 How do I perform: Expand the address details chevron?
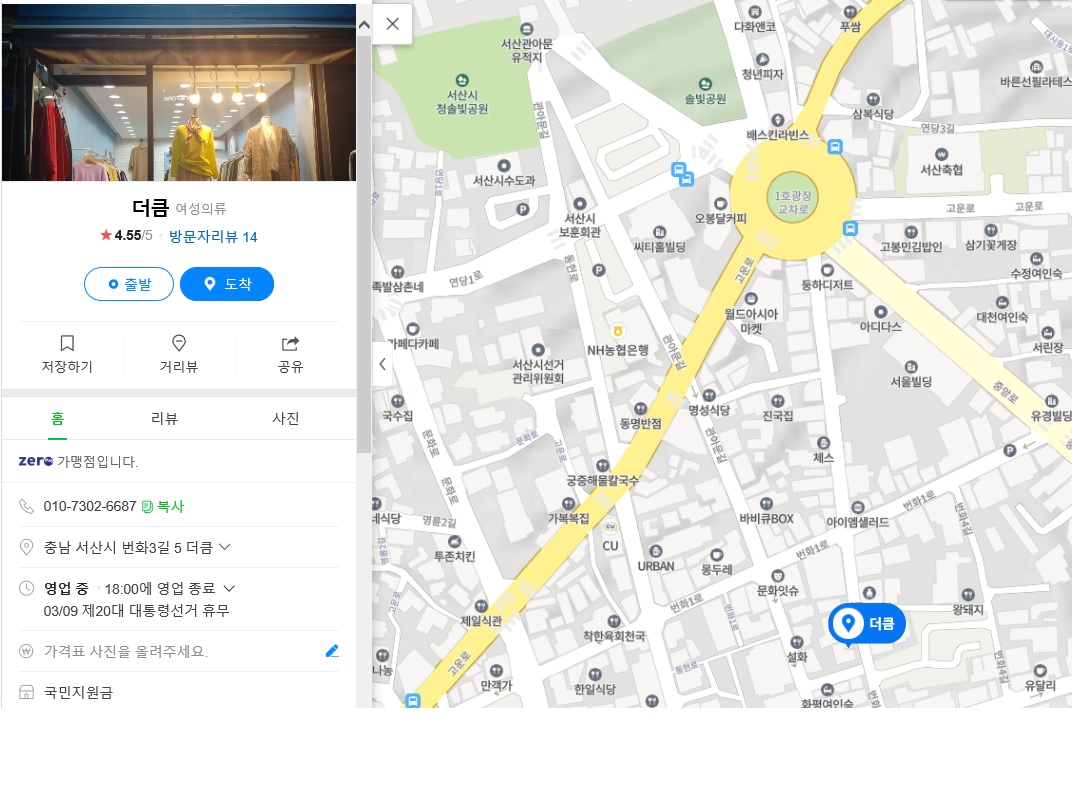tap(225, 547)
